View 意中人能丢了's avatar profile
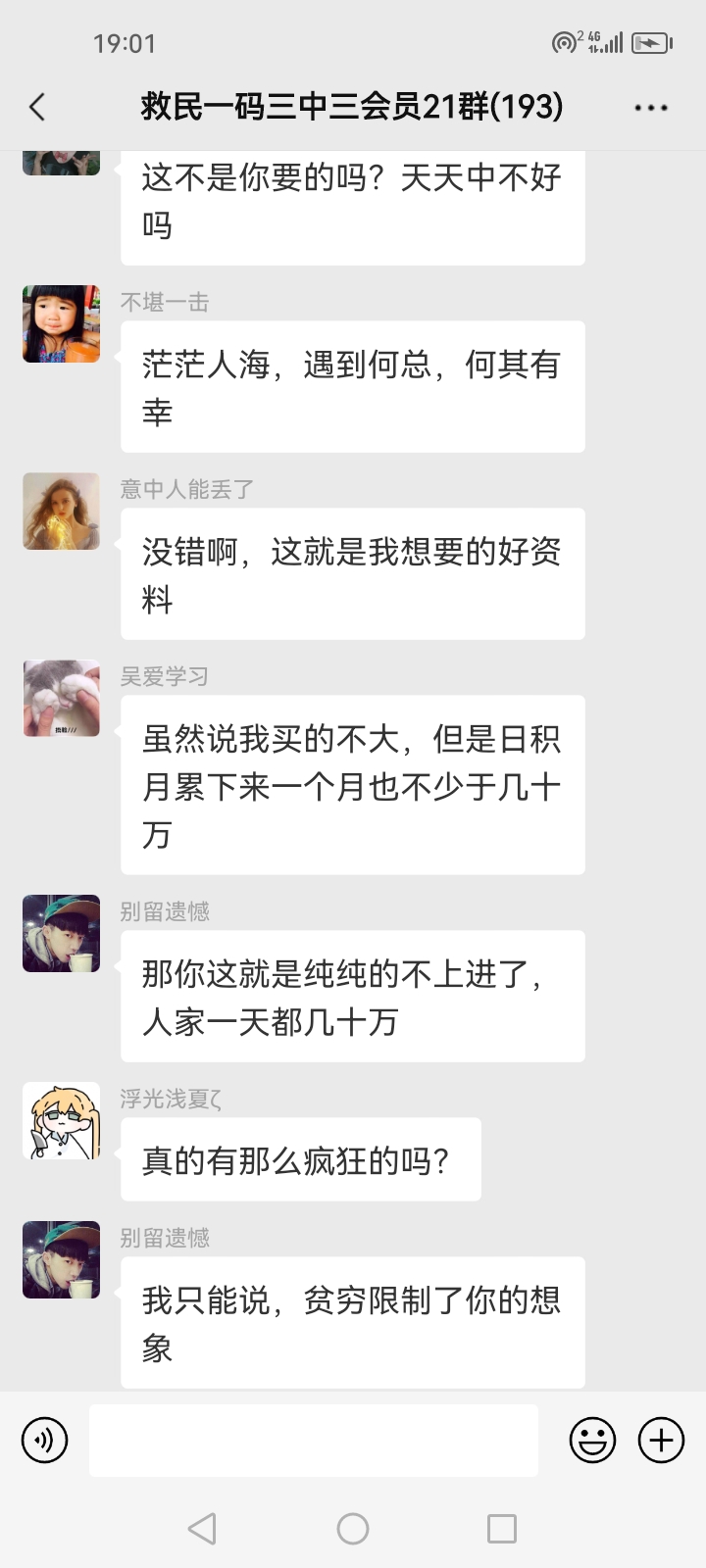The width and height of the screenshot is (706, 1568). (62, 512)
